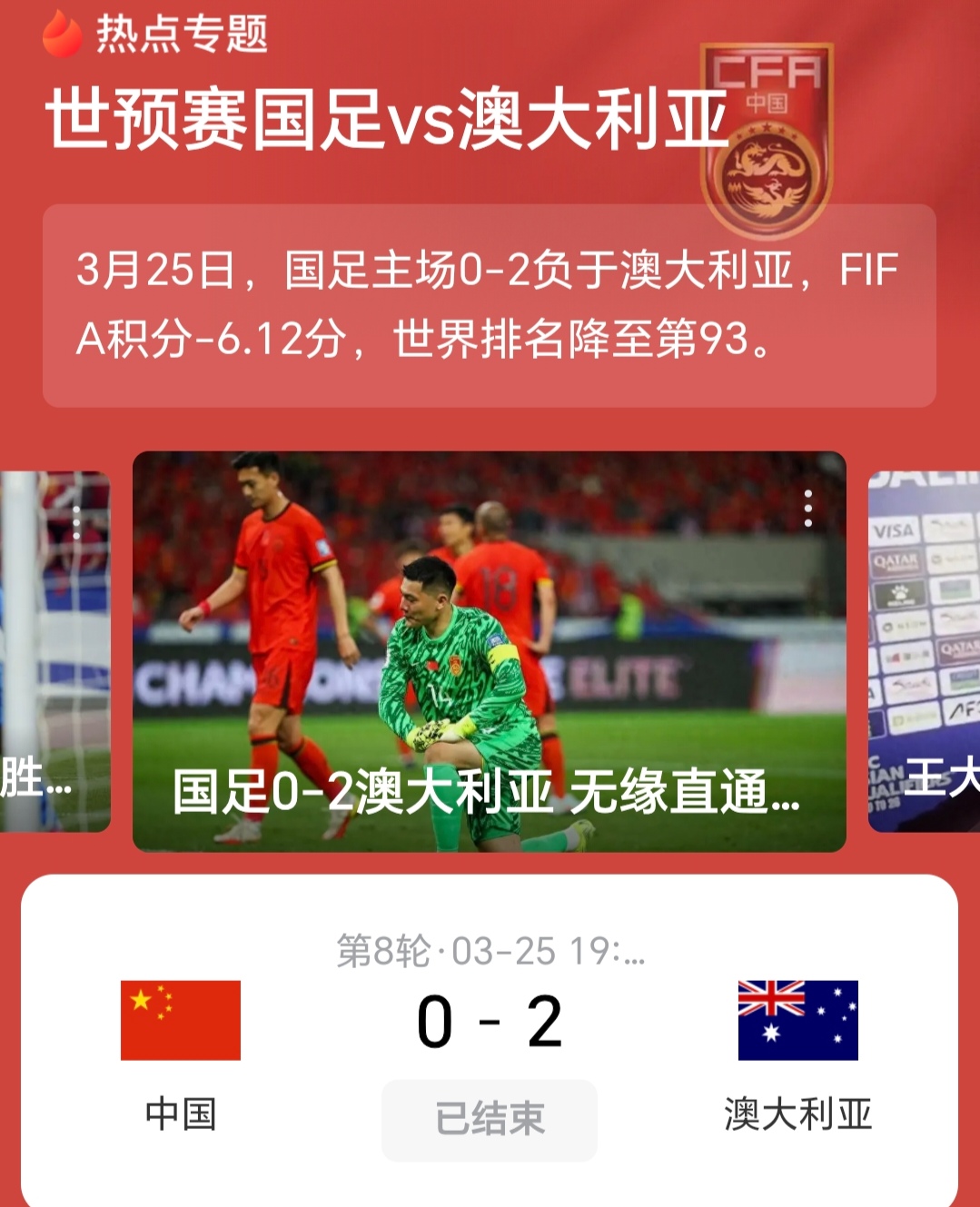Open the partially visible card ending in 胜…

click(x=54, y=650)
